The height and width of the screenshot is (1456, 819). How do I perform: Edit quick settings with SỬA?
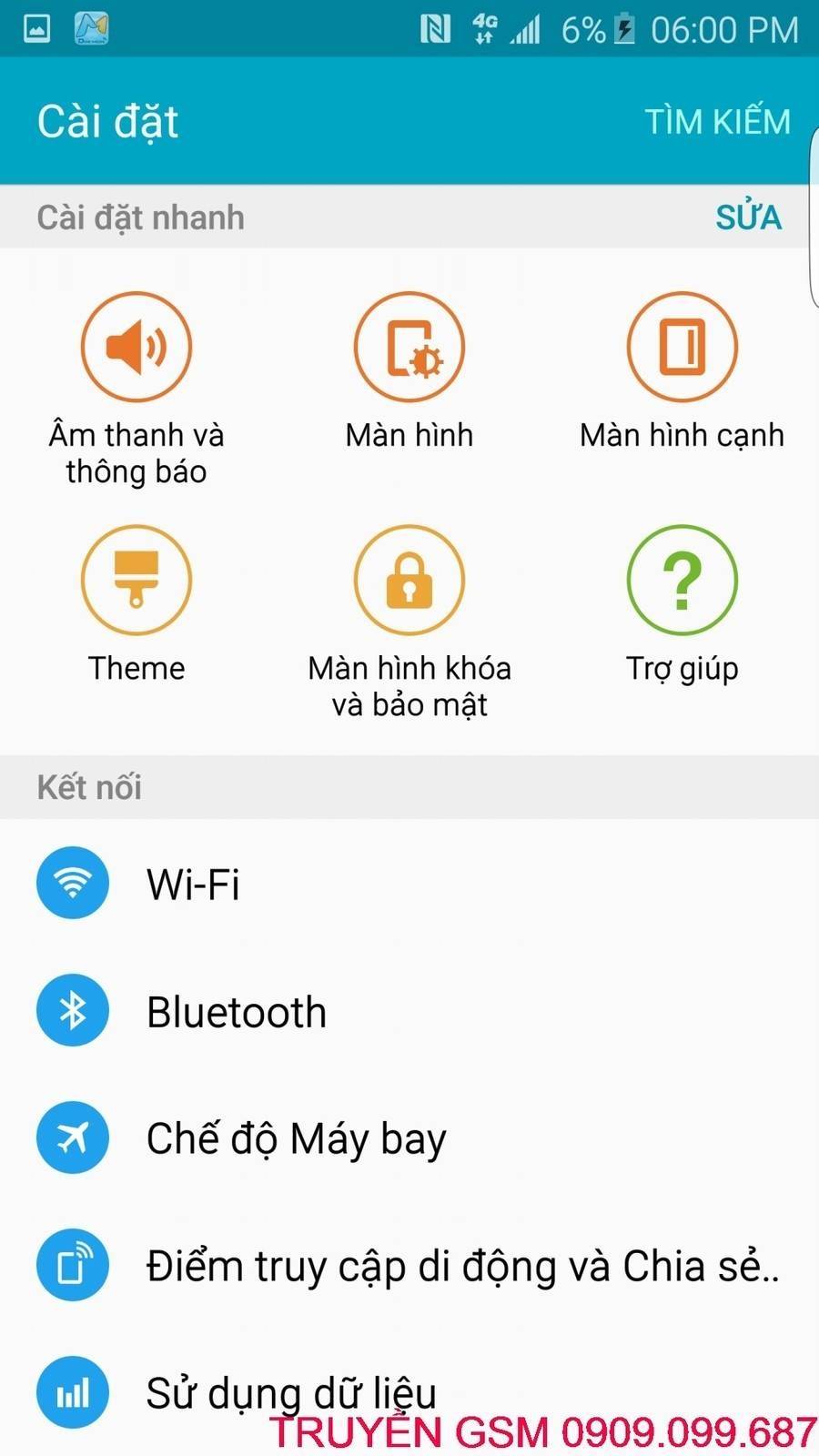pyautogui.click(x=748, y=217)
